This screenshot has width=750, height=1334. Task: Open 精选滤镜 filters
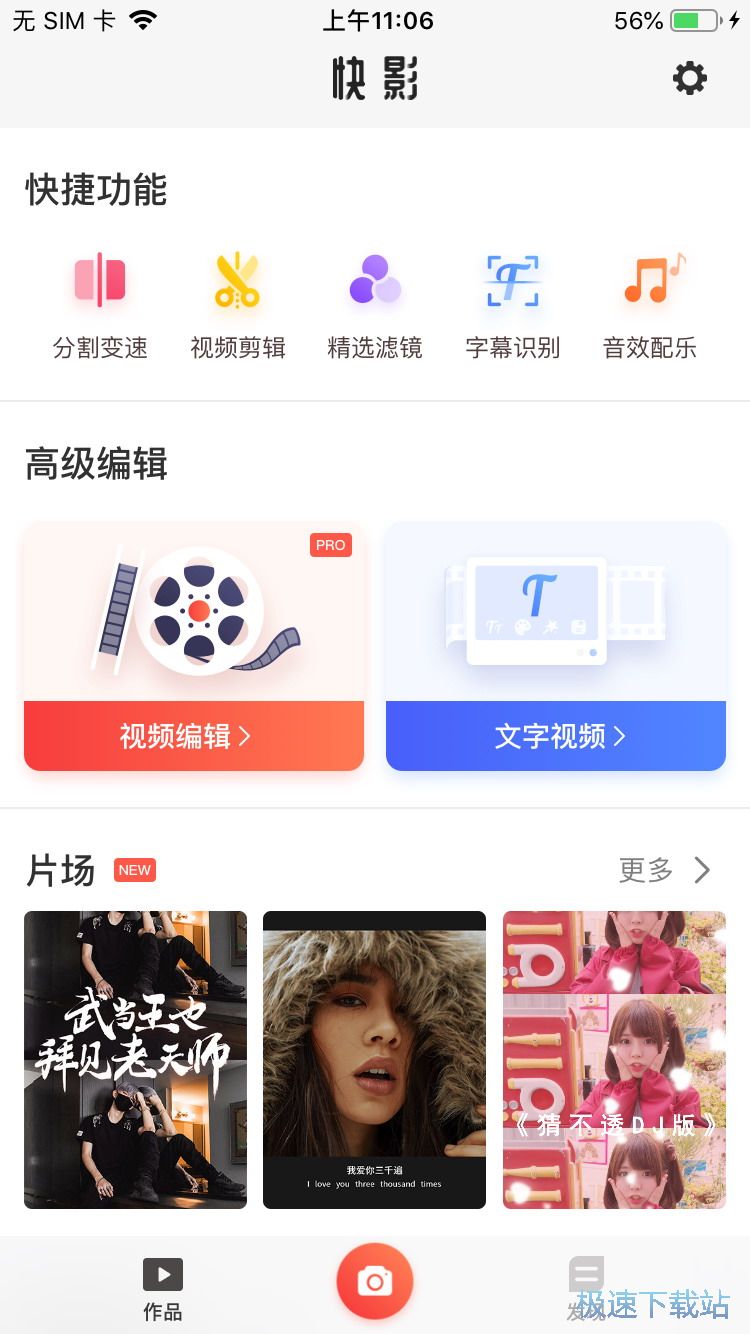point(375,304)
